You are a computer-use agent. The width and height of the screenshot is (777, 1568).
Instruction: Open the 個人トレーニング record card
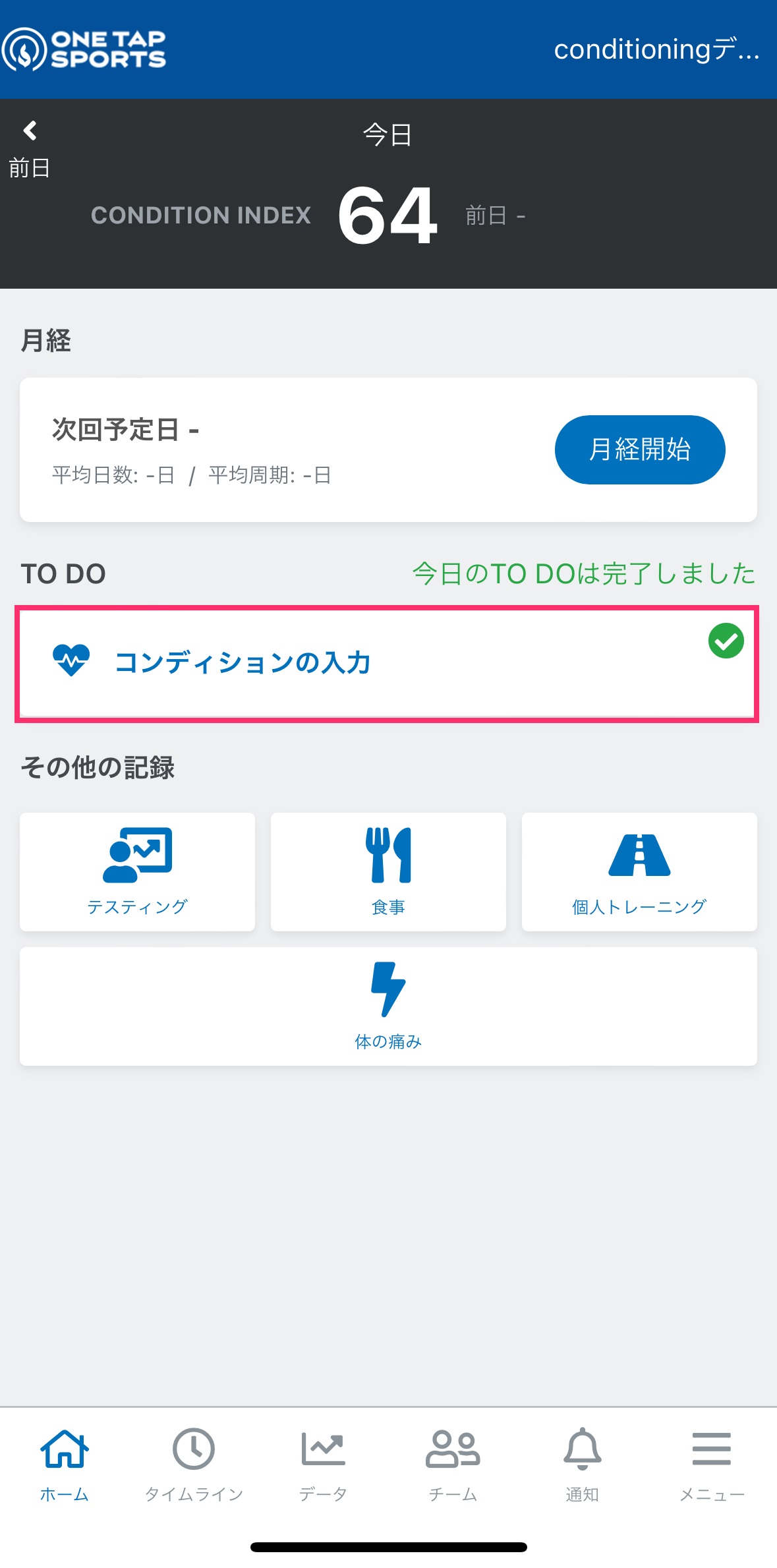tap(639, 871)
